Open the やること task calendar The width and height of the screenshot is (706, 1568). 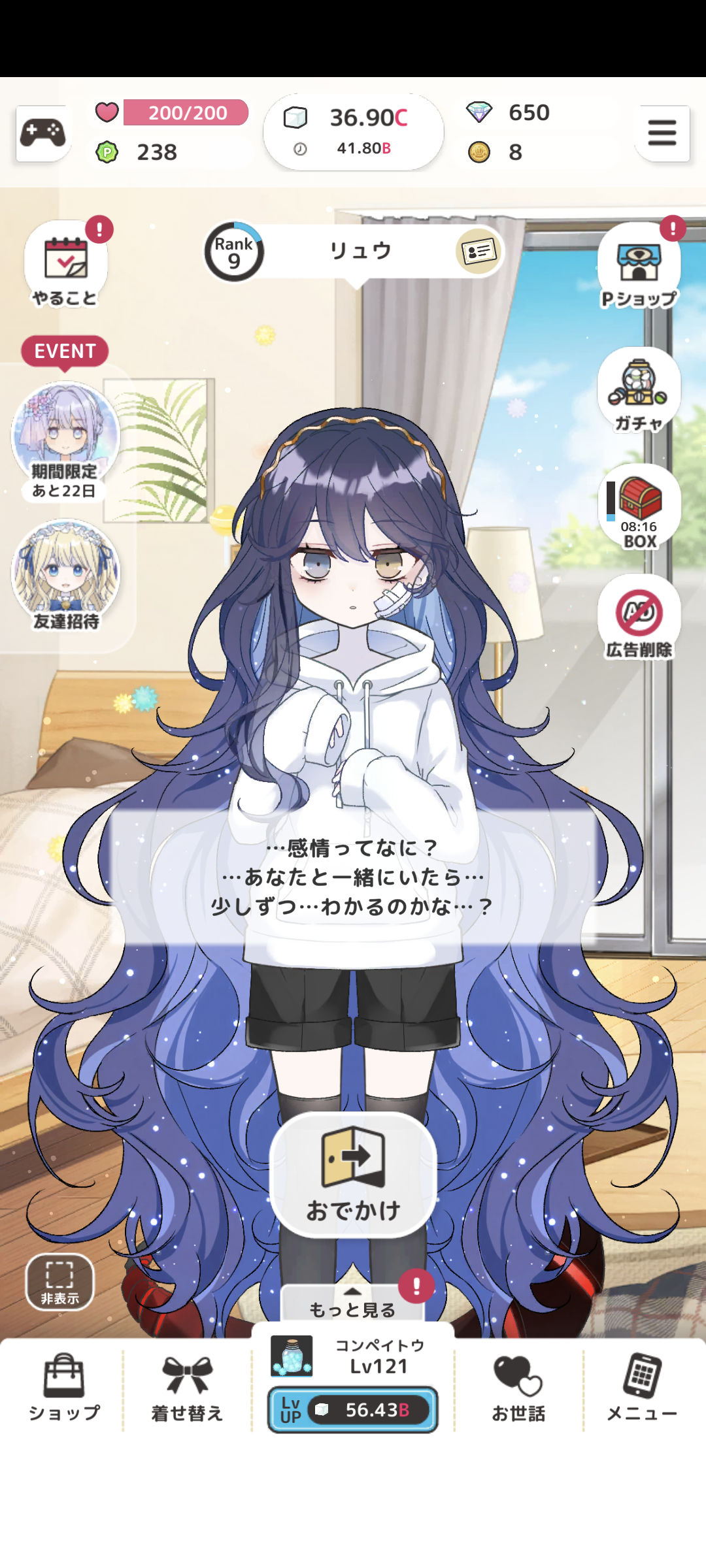[x=65, y=265]
